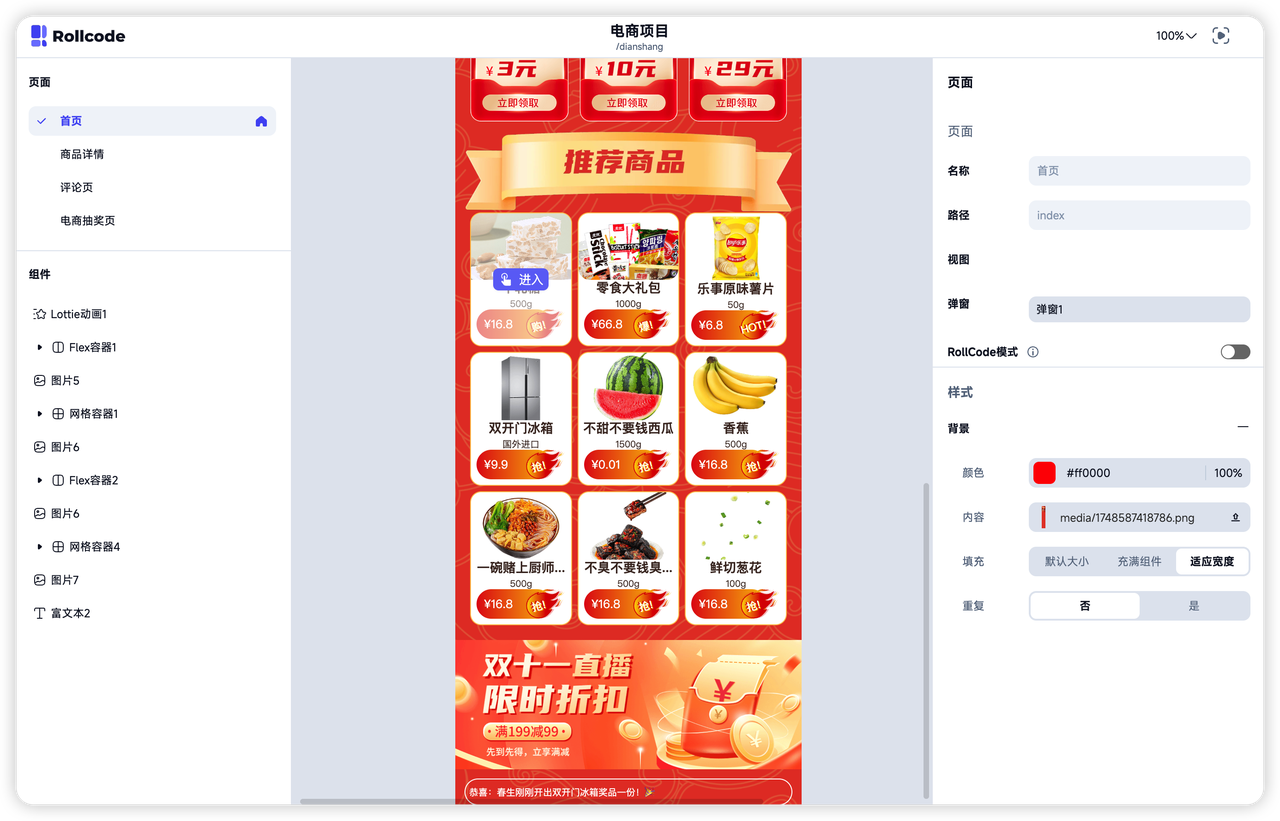The width and height of the screenshot is (1280, 821).
Task: Choose 默认大小 fill option
Action: pos(1066,562)
